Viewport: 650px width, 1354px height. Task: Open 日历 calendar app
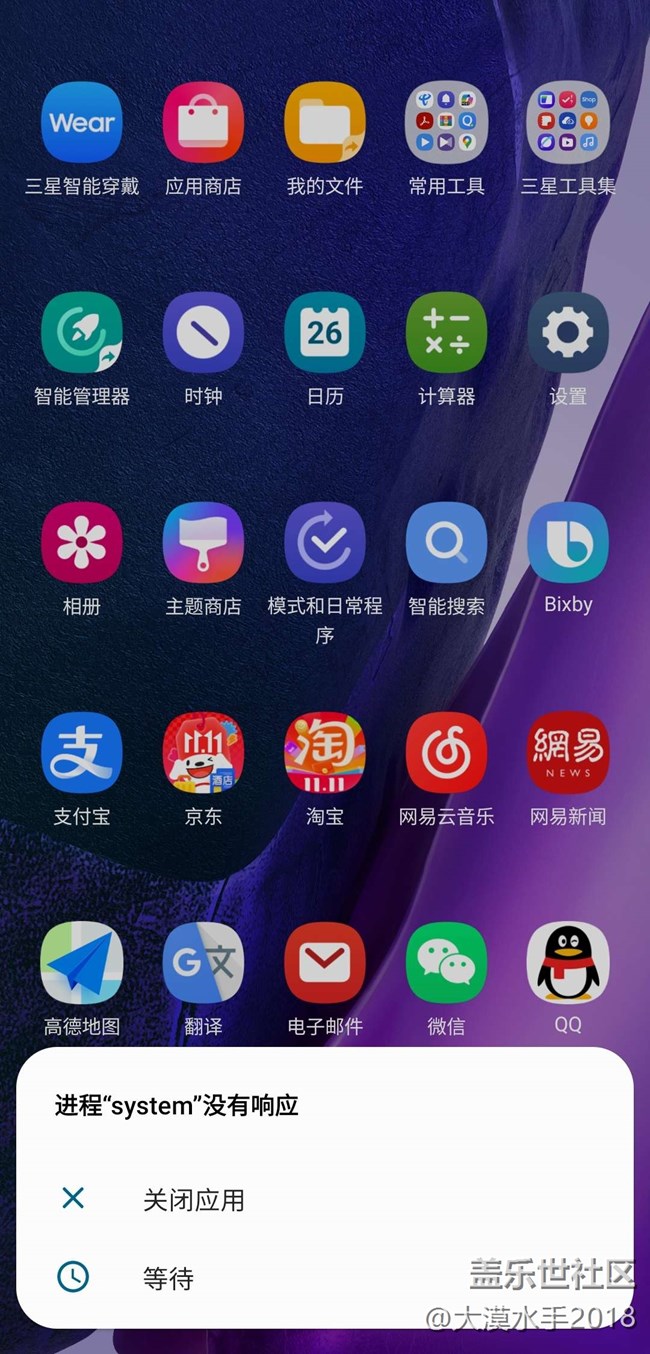(x=325, y=334)
